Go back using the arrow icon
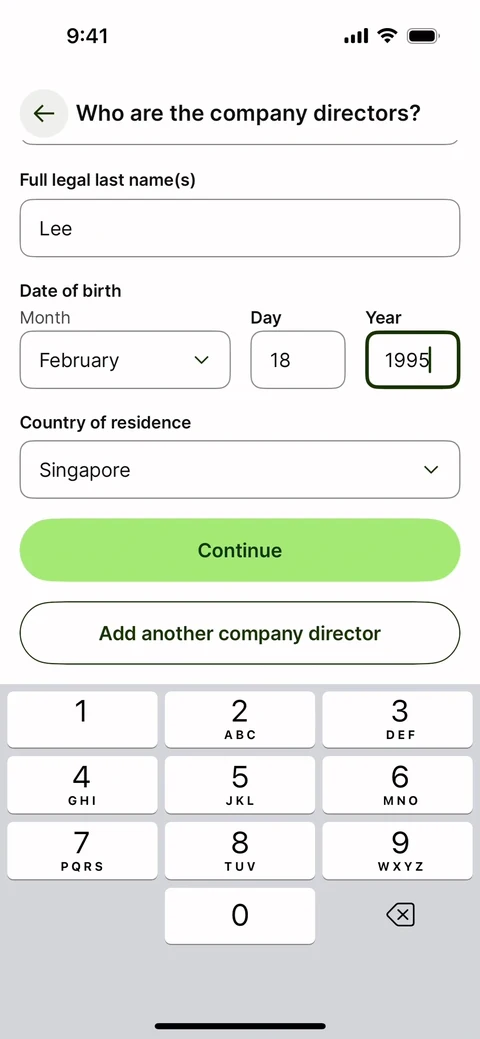Image resolution: width=480 pixels, height=1039 pixels. pos(44,113)
